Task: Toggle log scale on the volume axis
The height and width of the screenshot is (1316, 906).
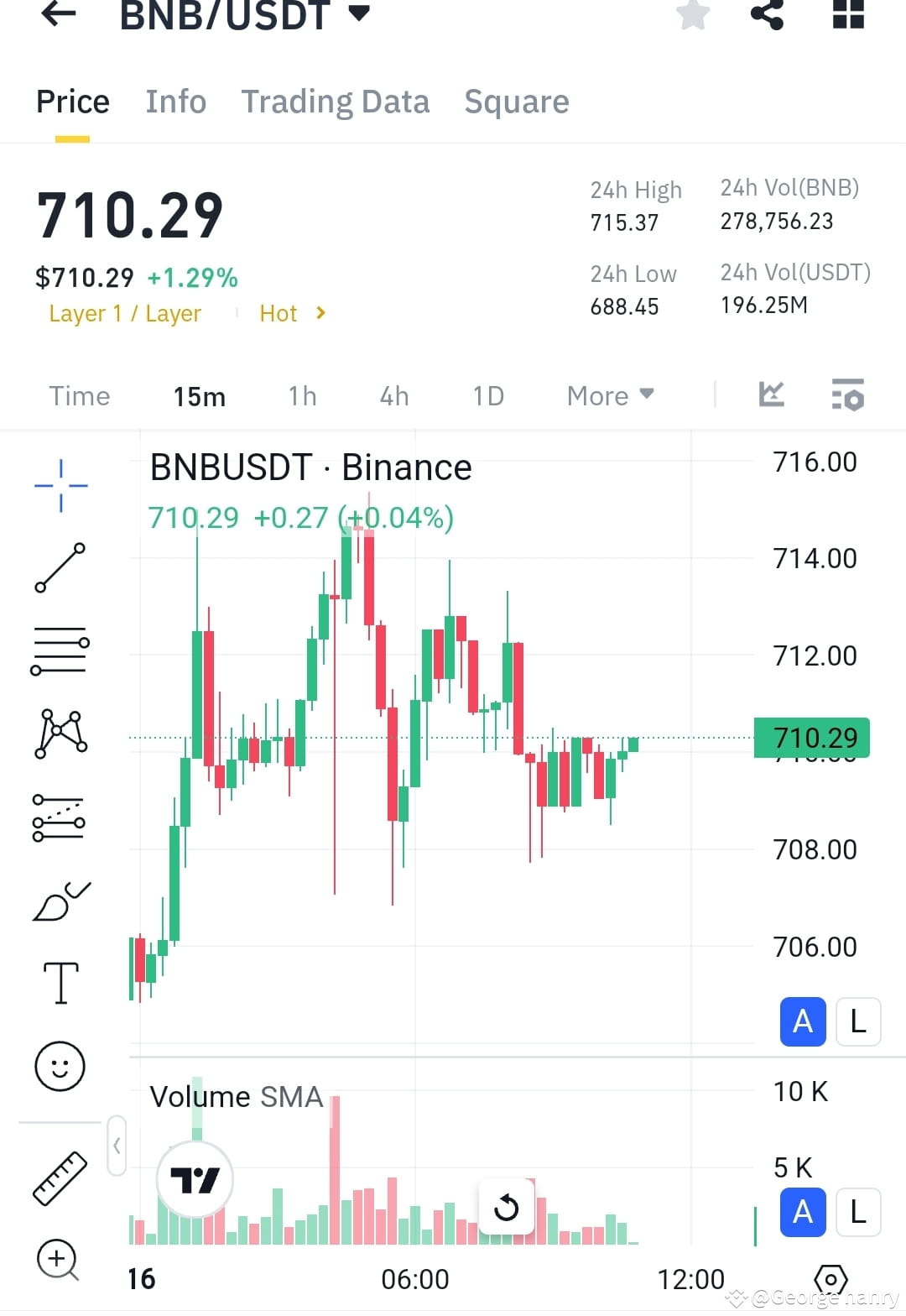Action: pyautogui.click(x=857, y=1213)
